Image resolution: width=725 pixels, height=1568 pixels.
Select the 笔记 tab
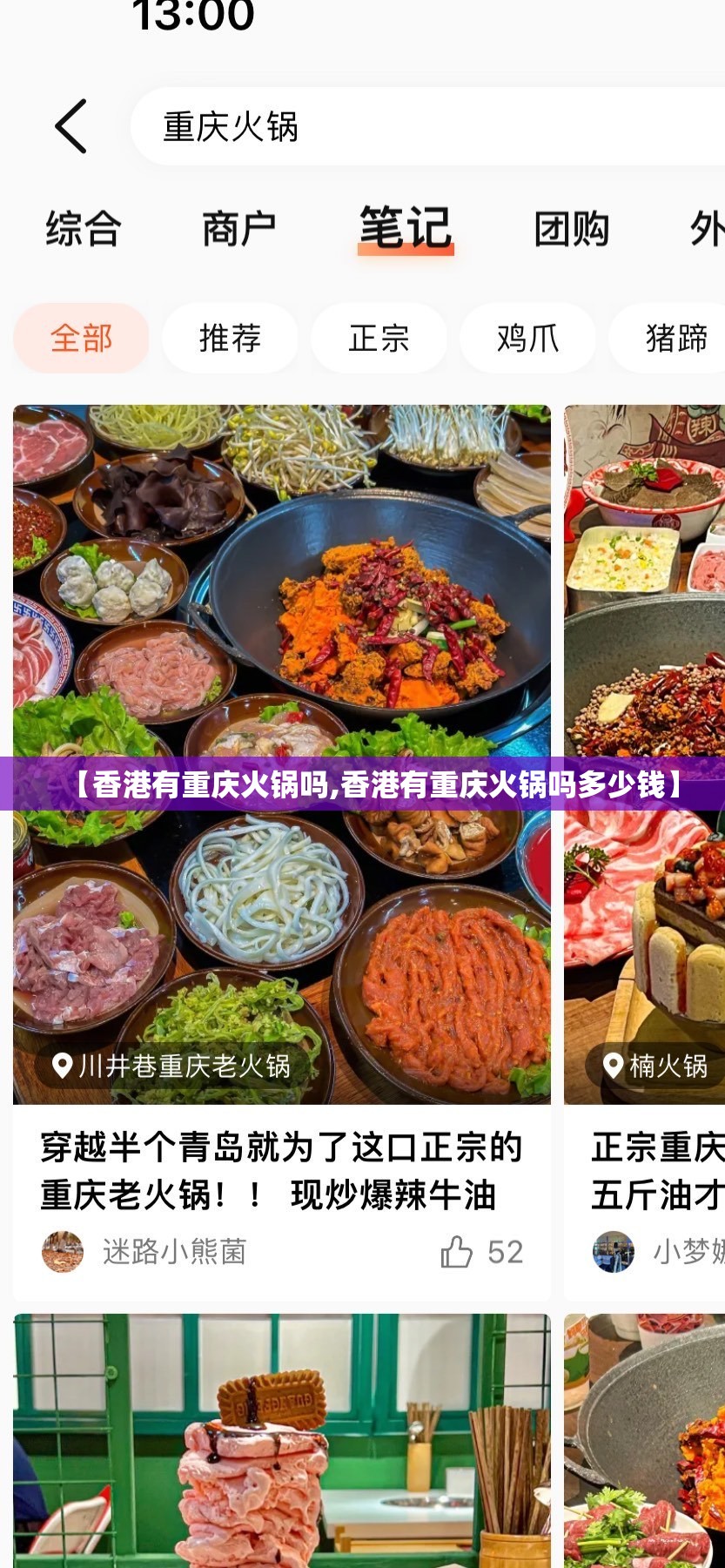tap(406, 230)
